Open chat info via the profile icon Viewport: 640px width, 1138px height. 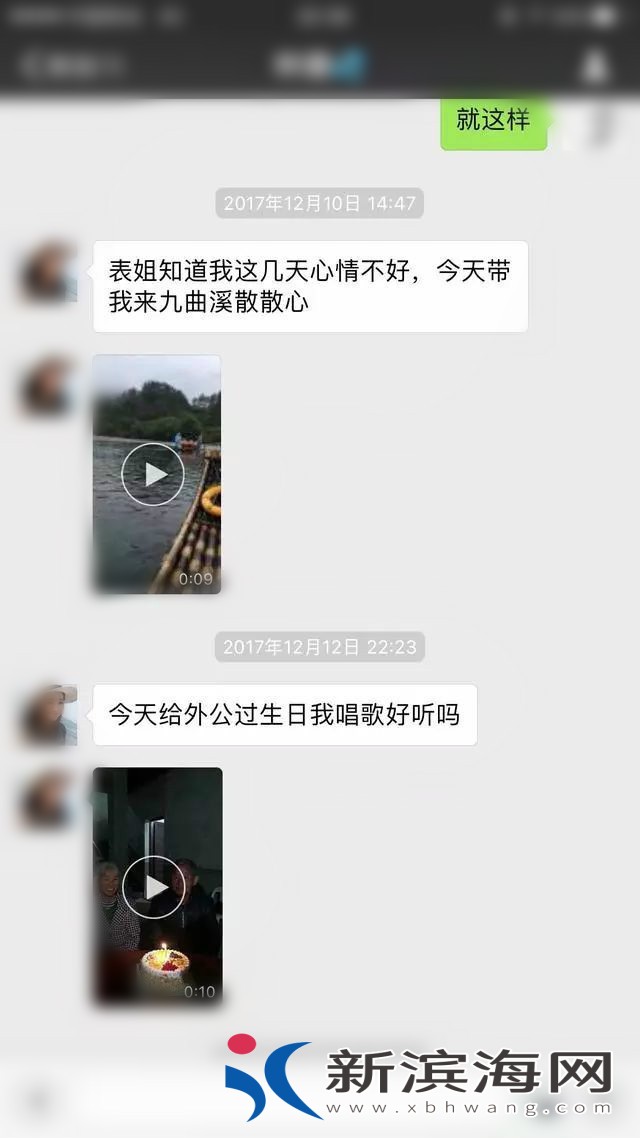coord(595,66)
